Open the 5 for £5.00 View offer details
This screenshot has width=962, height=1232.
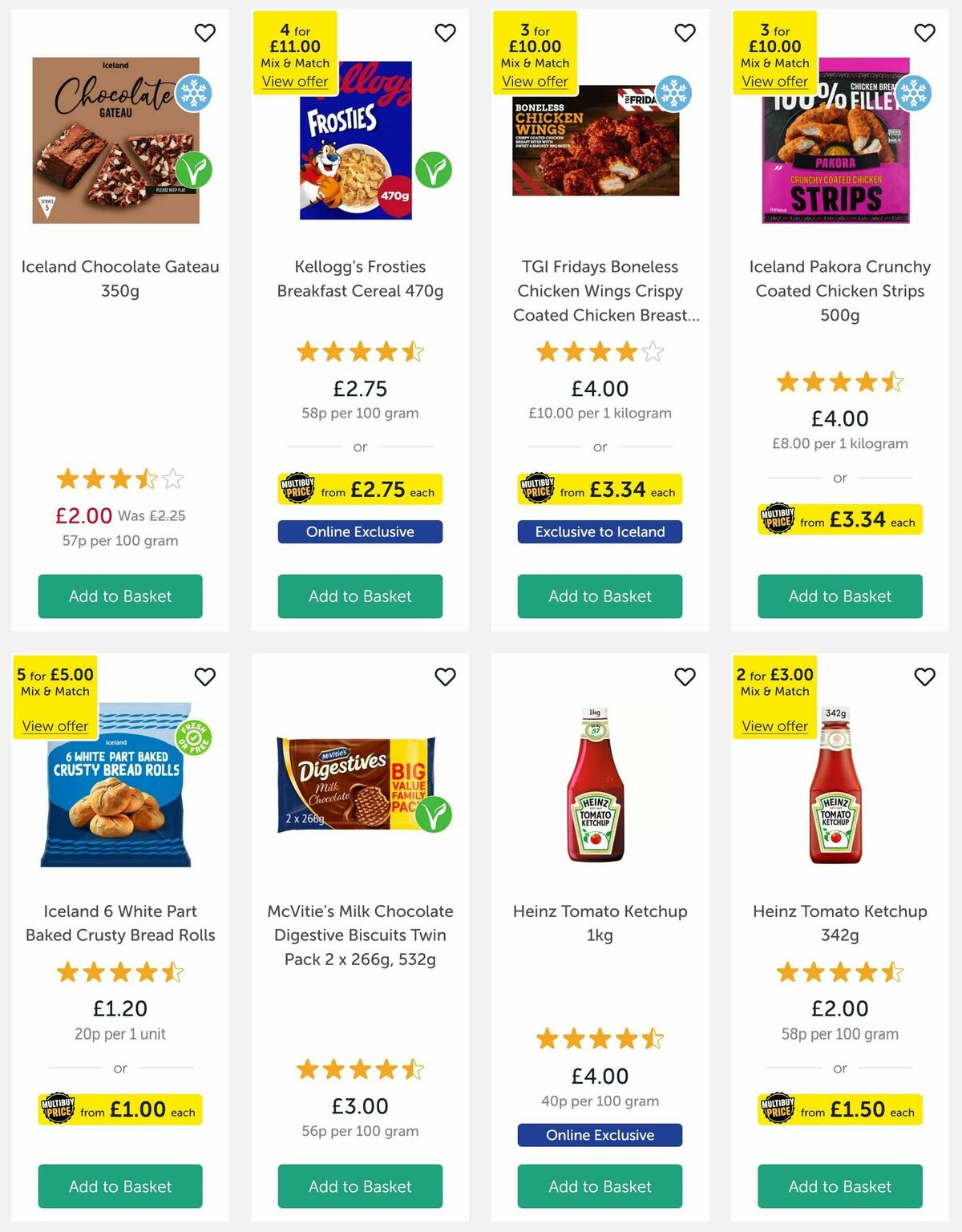pyautogui.click(x=55, y=725)
